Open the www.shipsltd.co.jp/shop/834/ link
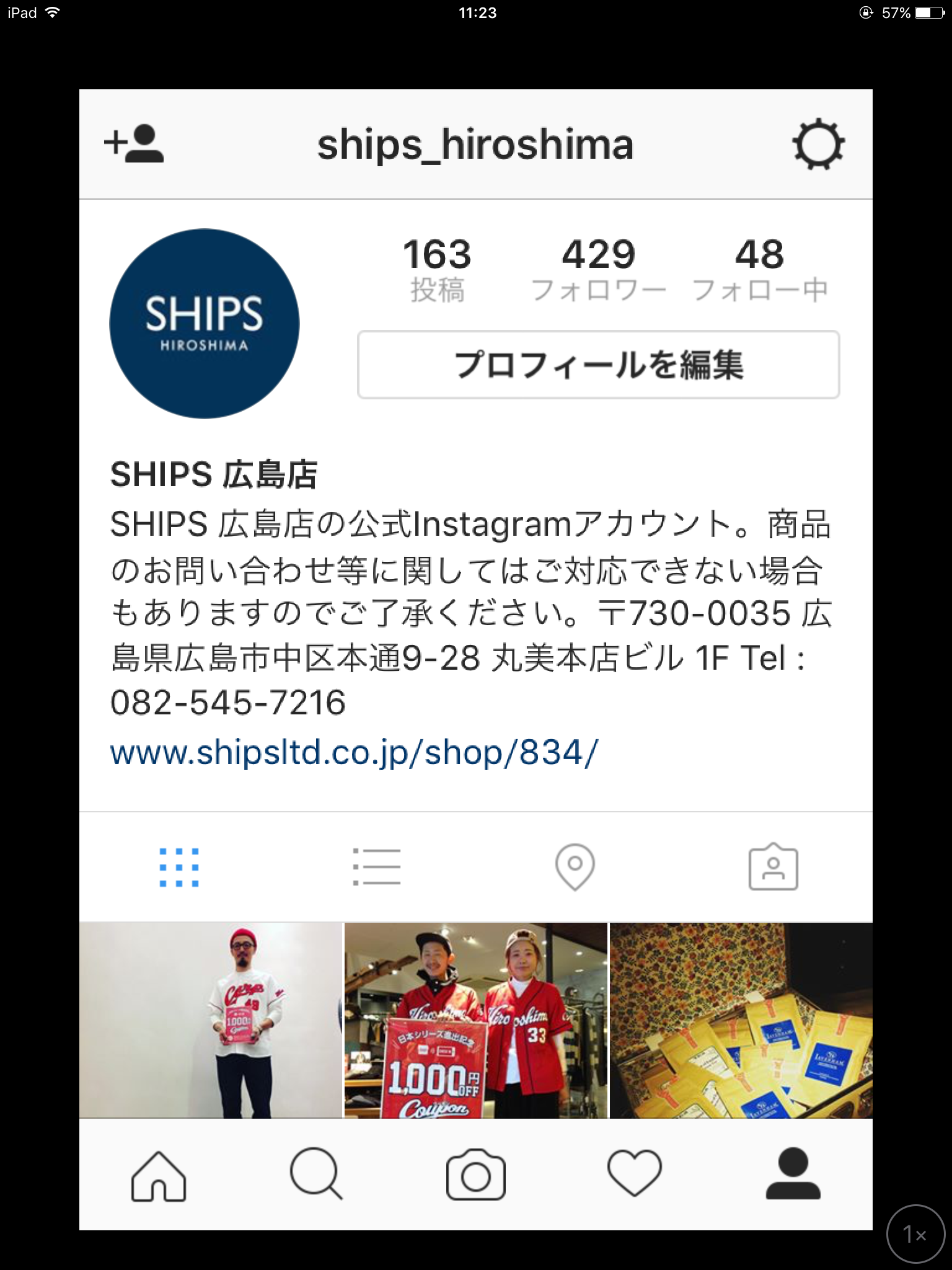 [x=354, y=752]
